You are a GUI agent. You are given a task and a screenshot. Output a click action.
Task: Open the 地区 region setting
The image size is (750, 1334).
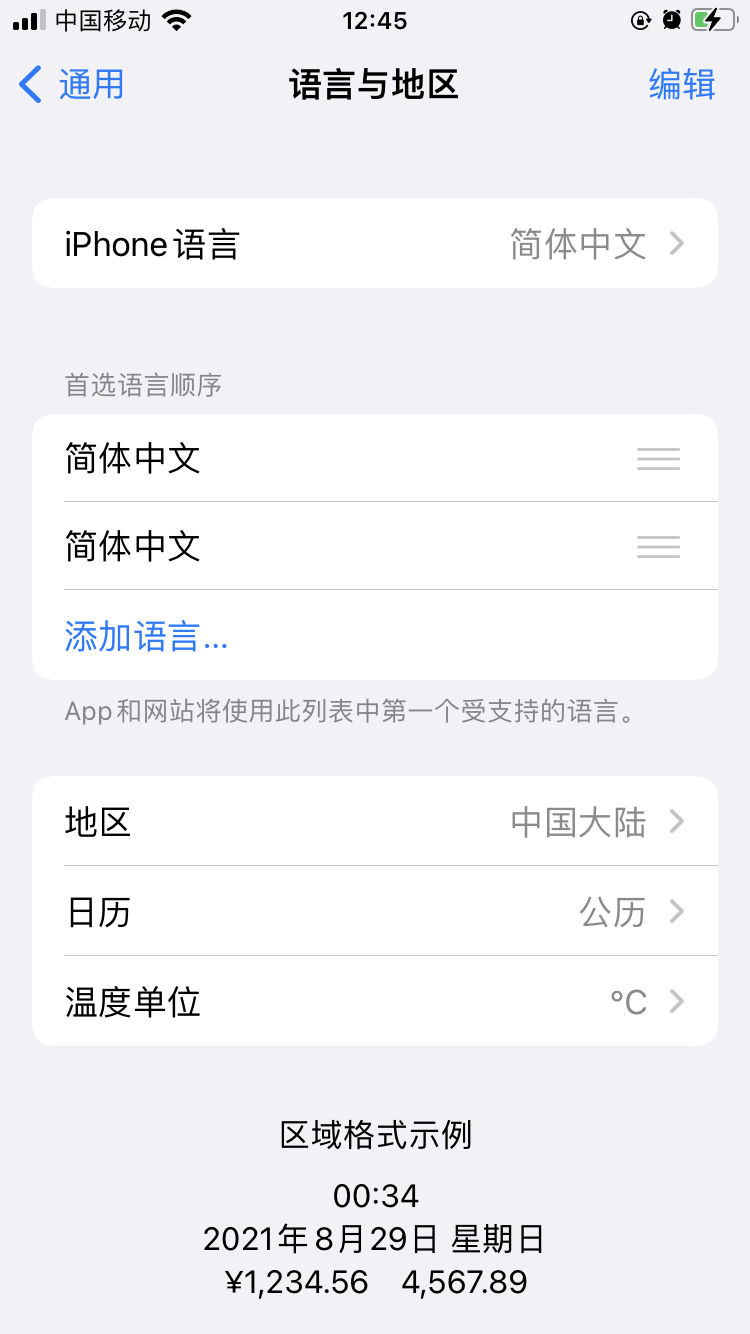pyautogui.click(x=375, y=822)
